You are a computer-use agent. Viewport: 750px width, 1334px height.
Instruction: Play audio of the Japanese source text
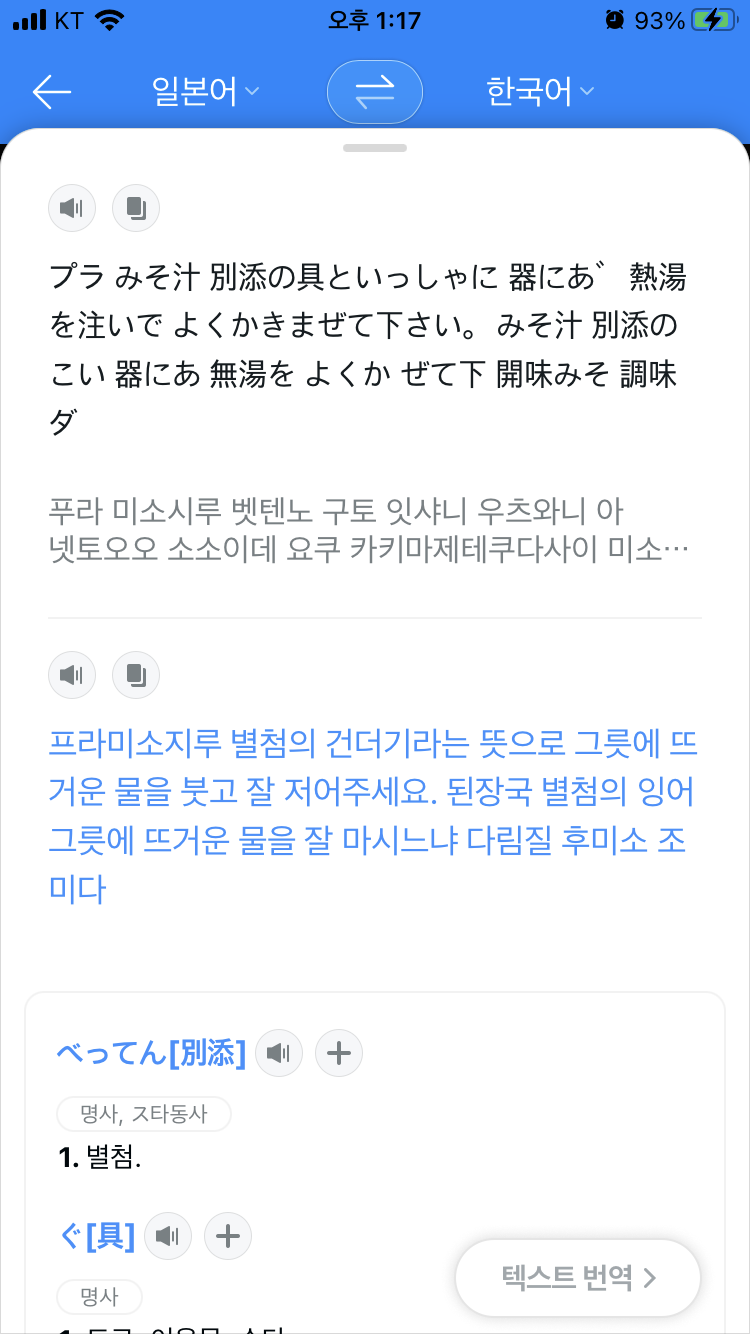tap(72, 208)
